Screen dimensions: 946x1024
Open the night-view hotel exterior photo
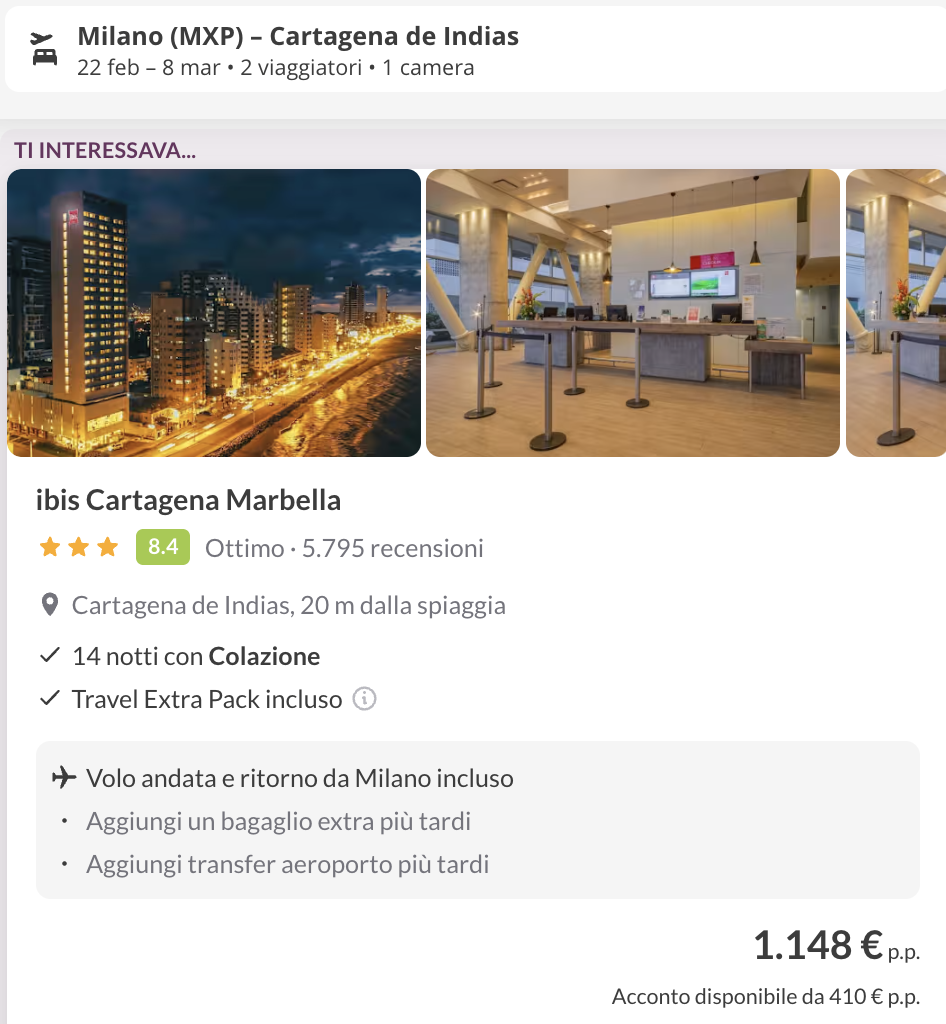pos(213,313)
